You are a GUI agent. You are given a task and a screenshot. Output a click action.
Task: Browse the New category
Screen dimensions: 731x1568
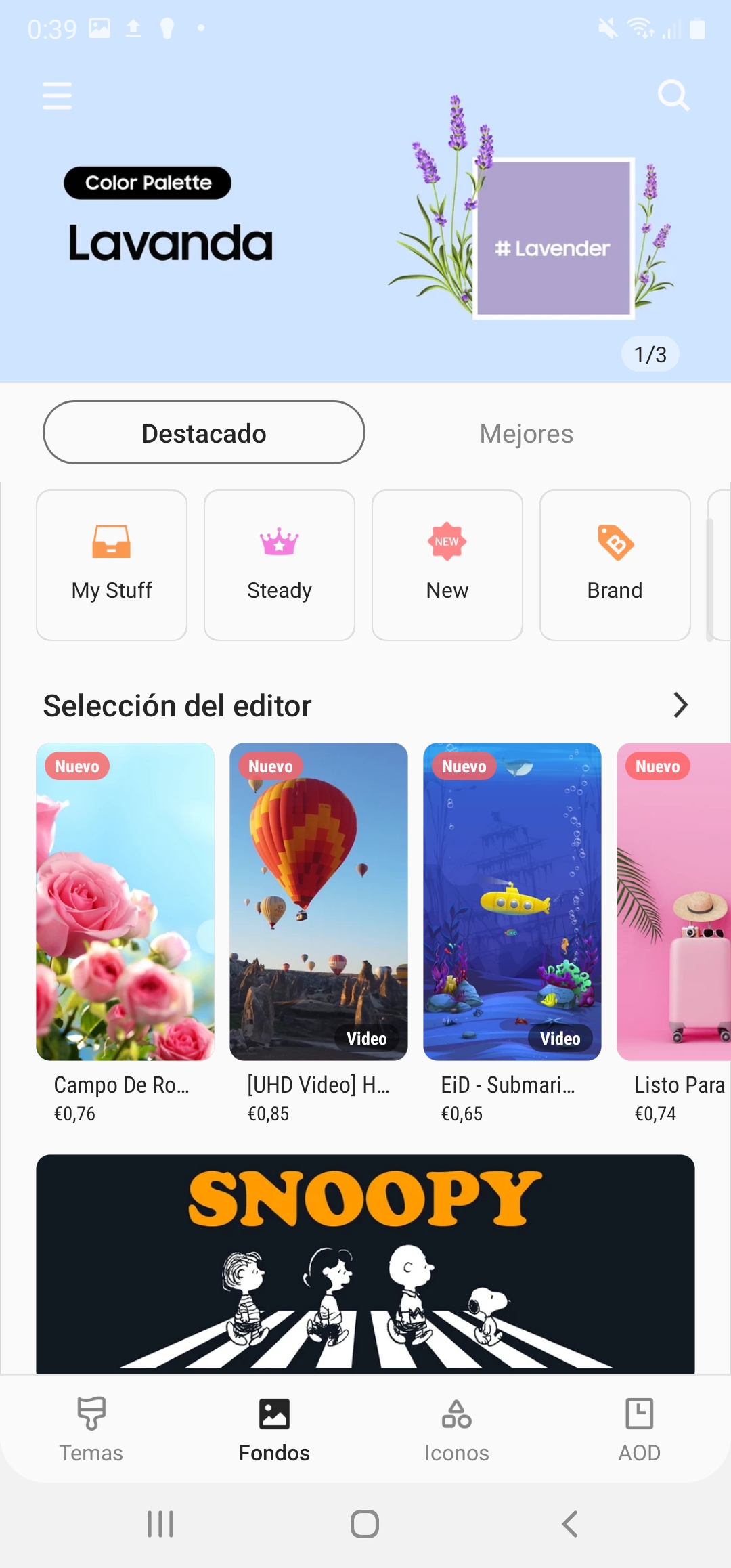click(447, 565)
